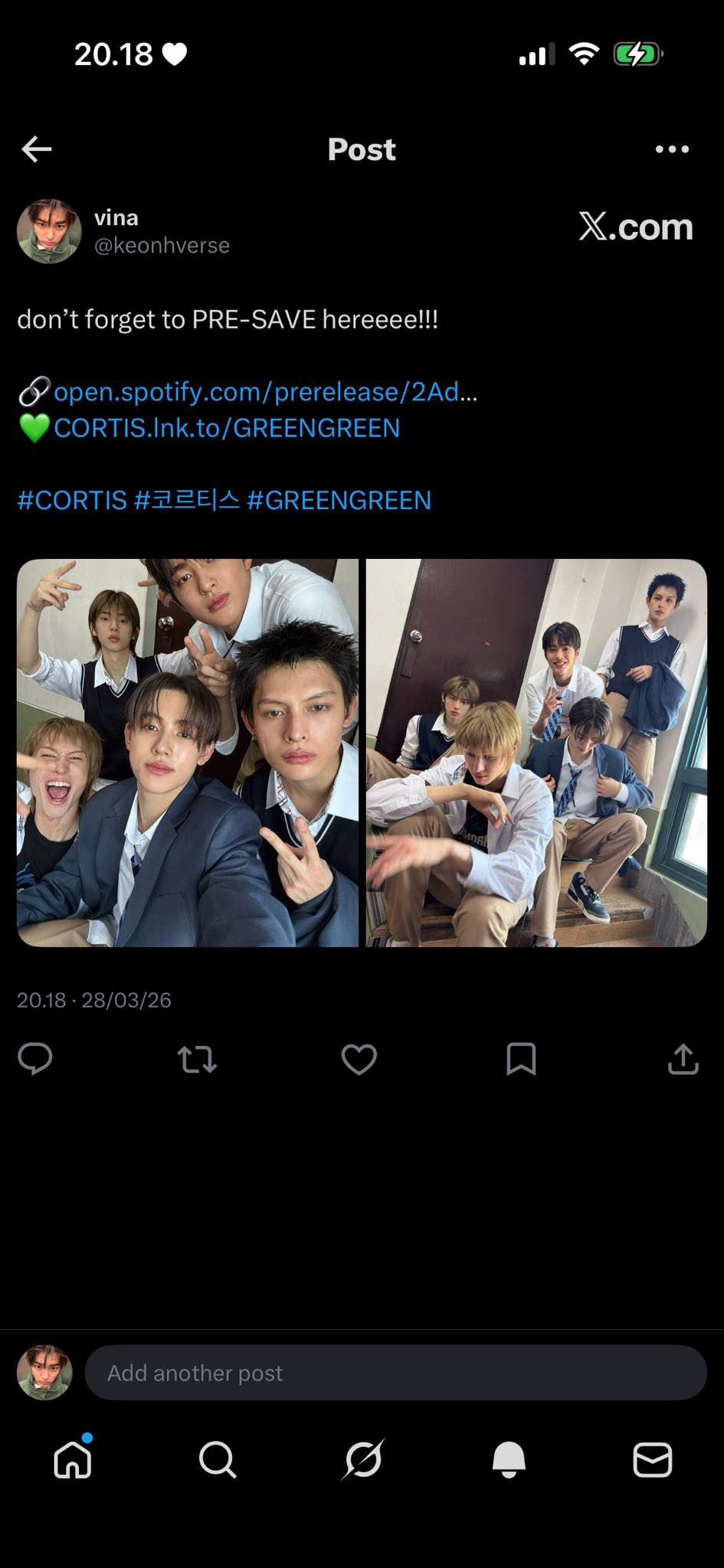Open the Notifications tab
The height and width of the screenshot is (1568, 724).
[x=508, y=1460]
